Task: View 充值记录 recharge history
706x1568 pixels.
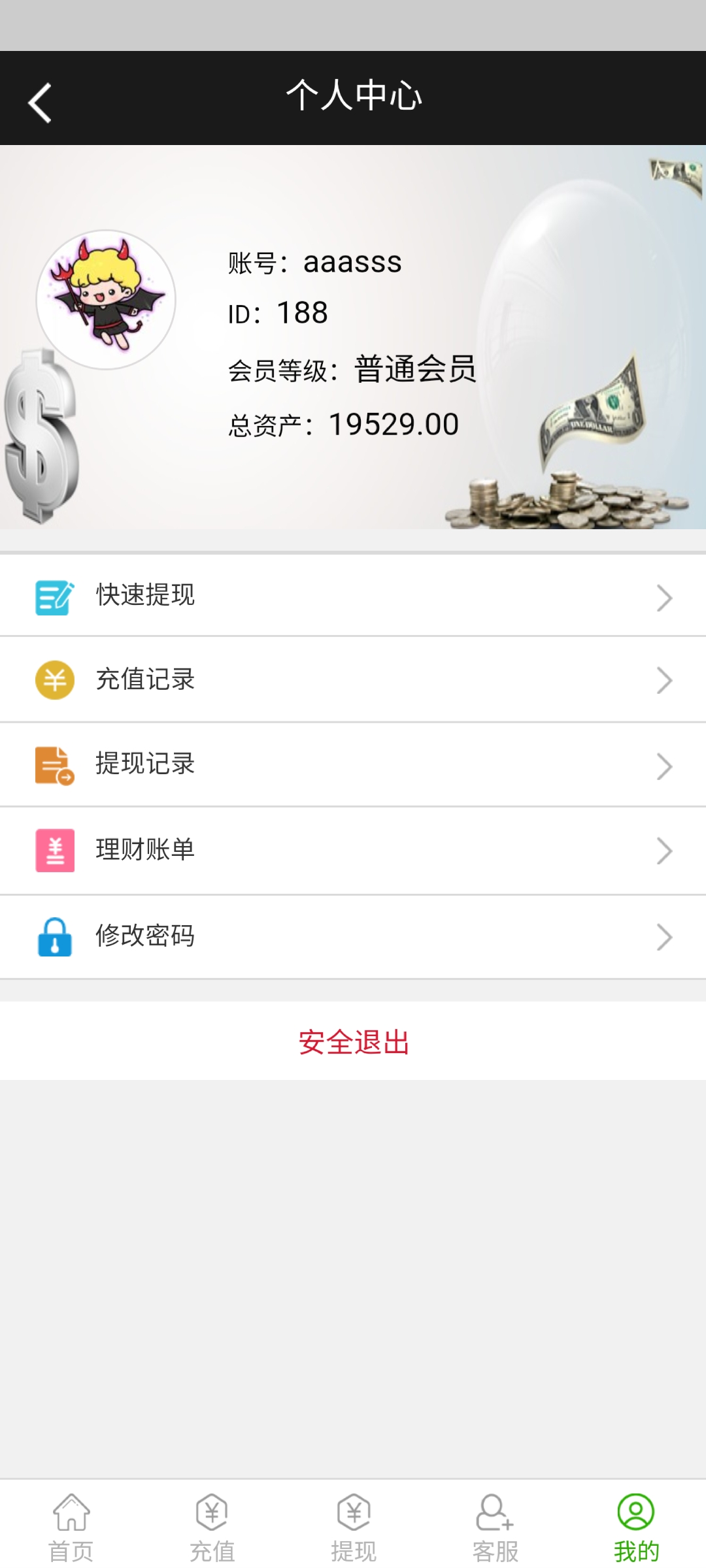Action: point(353,679)
